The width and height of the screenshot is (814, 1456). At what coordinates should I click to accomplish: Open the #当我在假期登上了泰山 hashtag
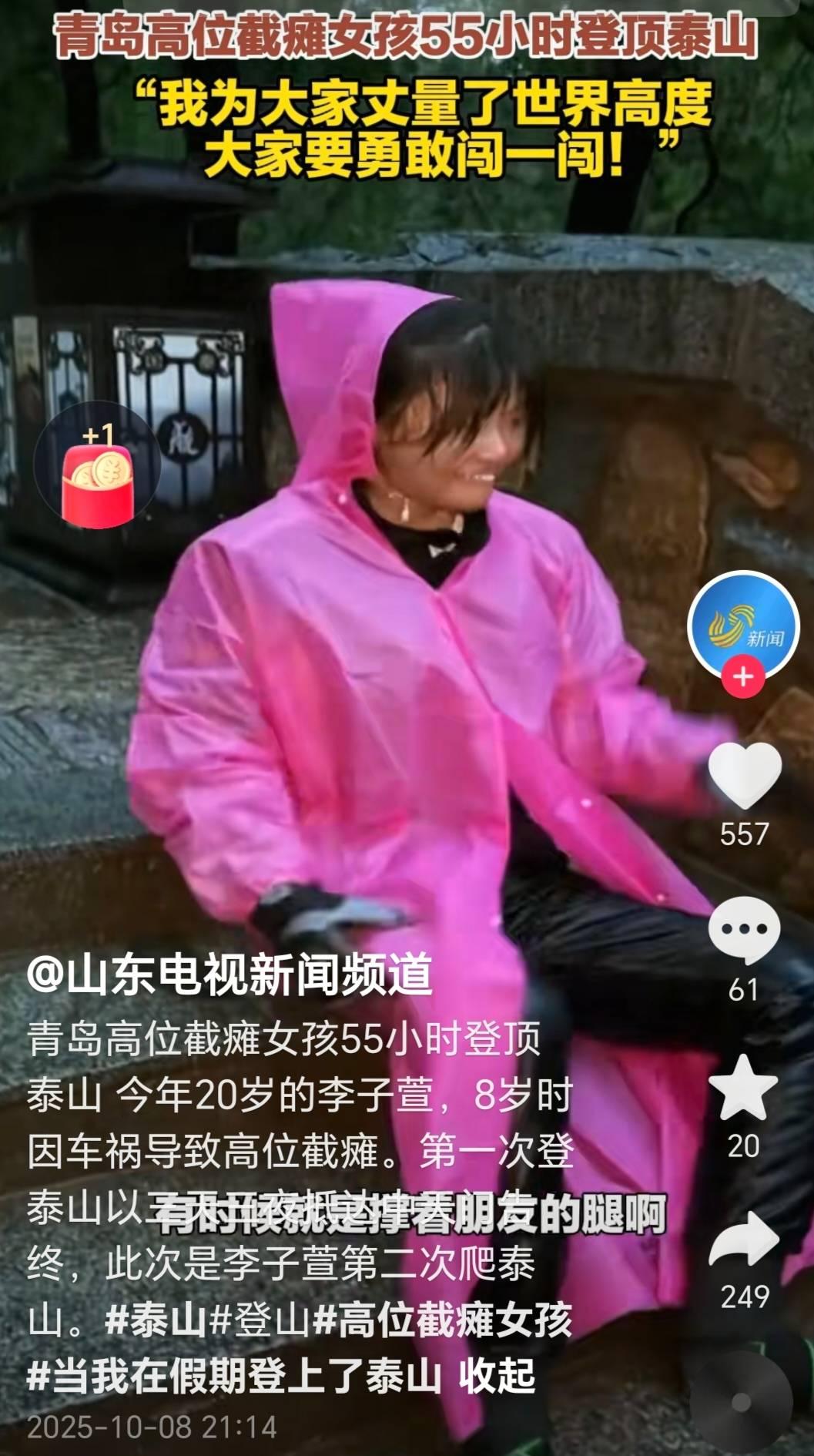[234, 1377]
